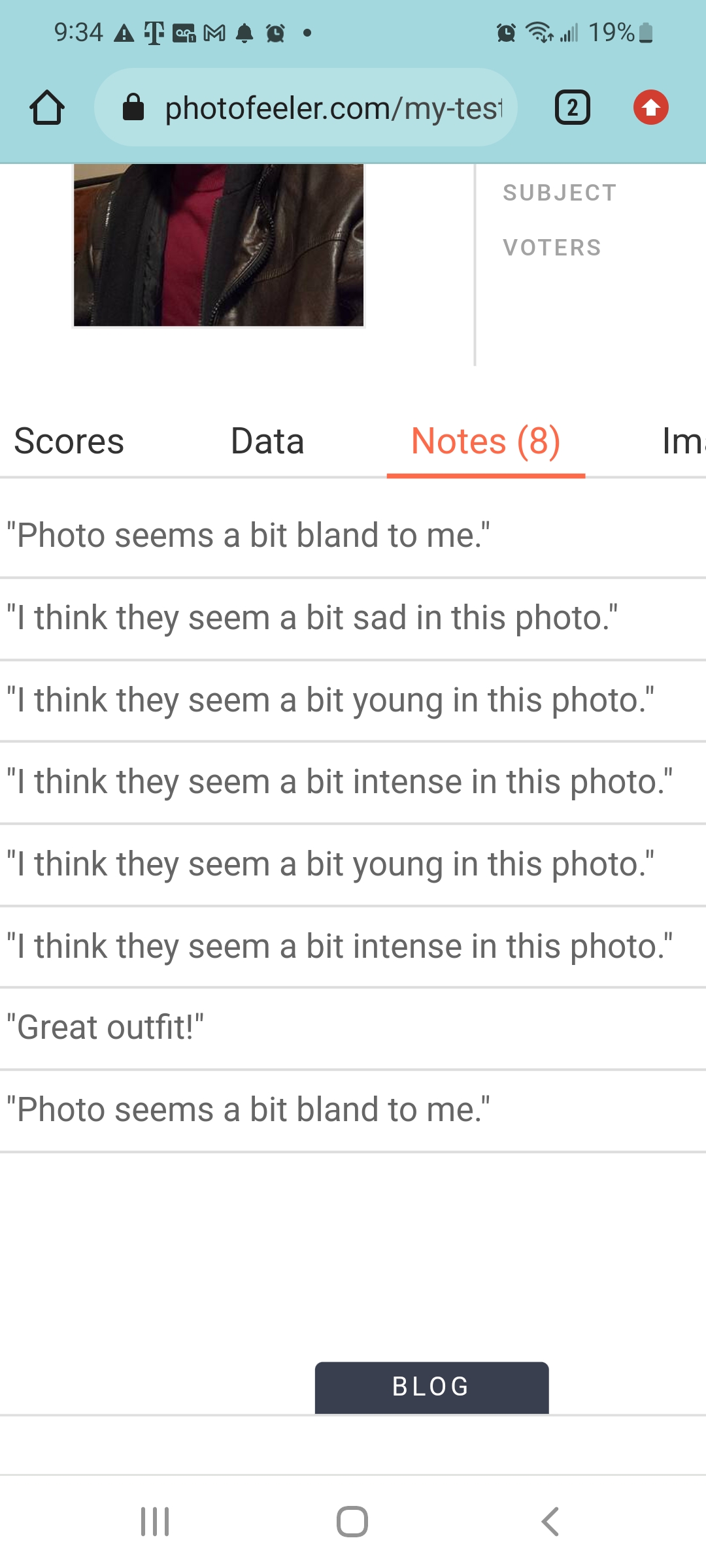
Task: Tap the browser home icon
Action: pos(47,108)
